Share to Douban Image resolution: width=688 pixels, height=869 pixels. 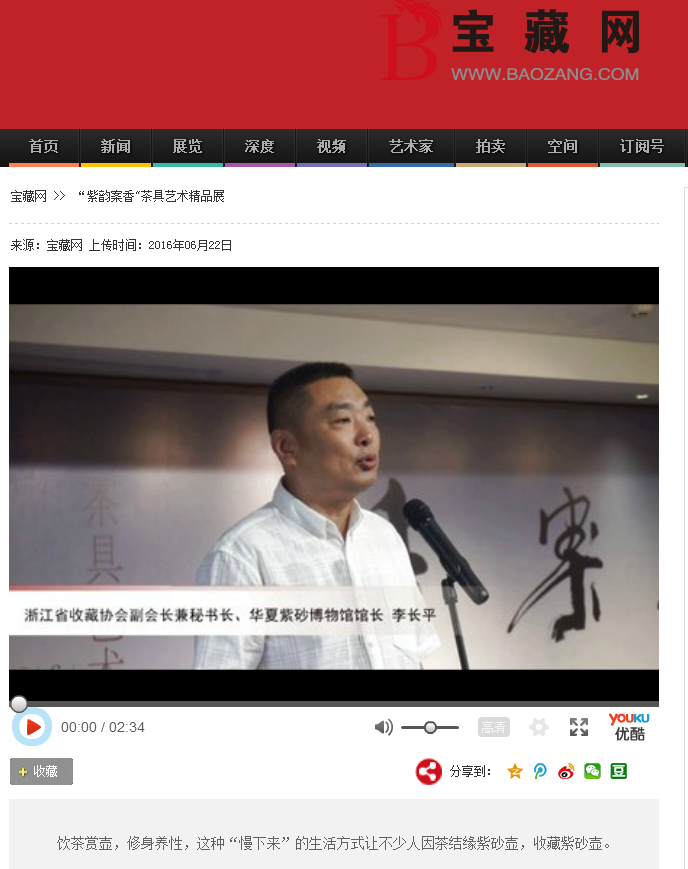(619, 771)
